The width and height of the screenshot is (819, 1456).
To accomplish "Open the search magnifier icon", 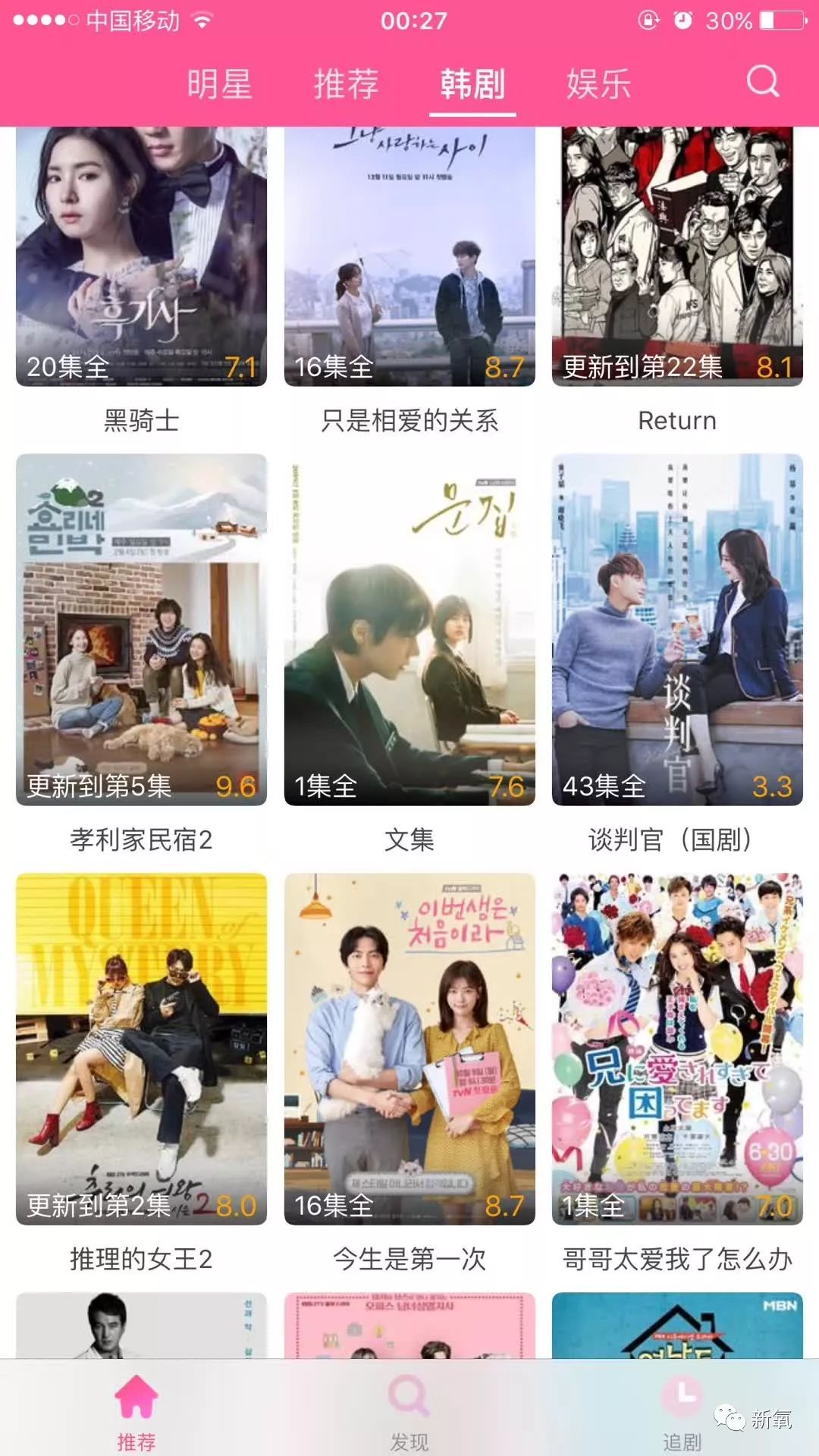I will coord(762,81).
